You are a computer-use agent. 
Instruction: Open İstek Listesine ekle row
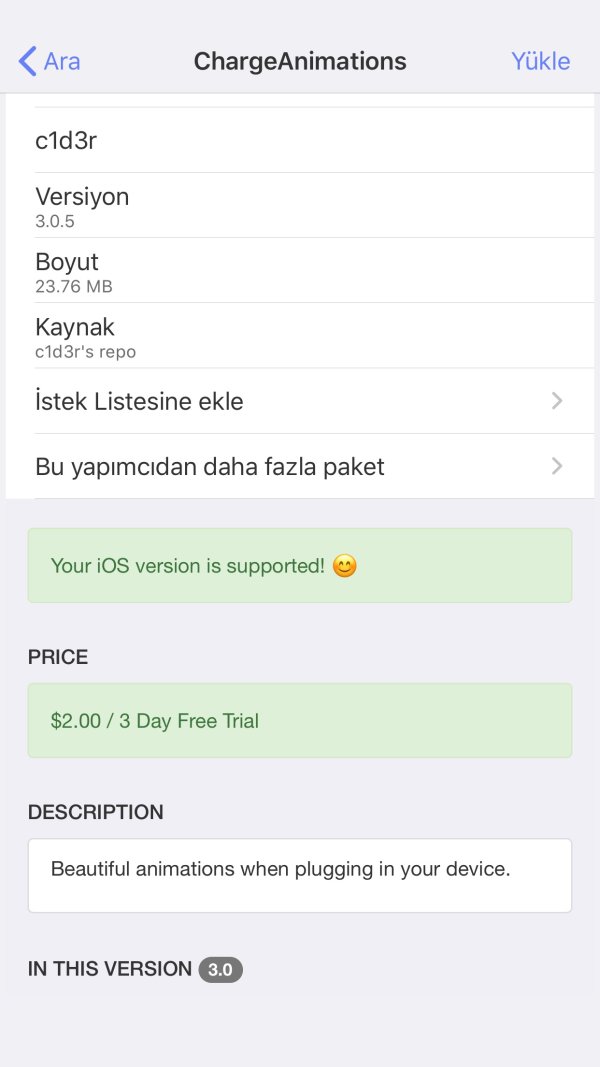[300, 401]
